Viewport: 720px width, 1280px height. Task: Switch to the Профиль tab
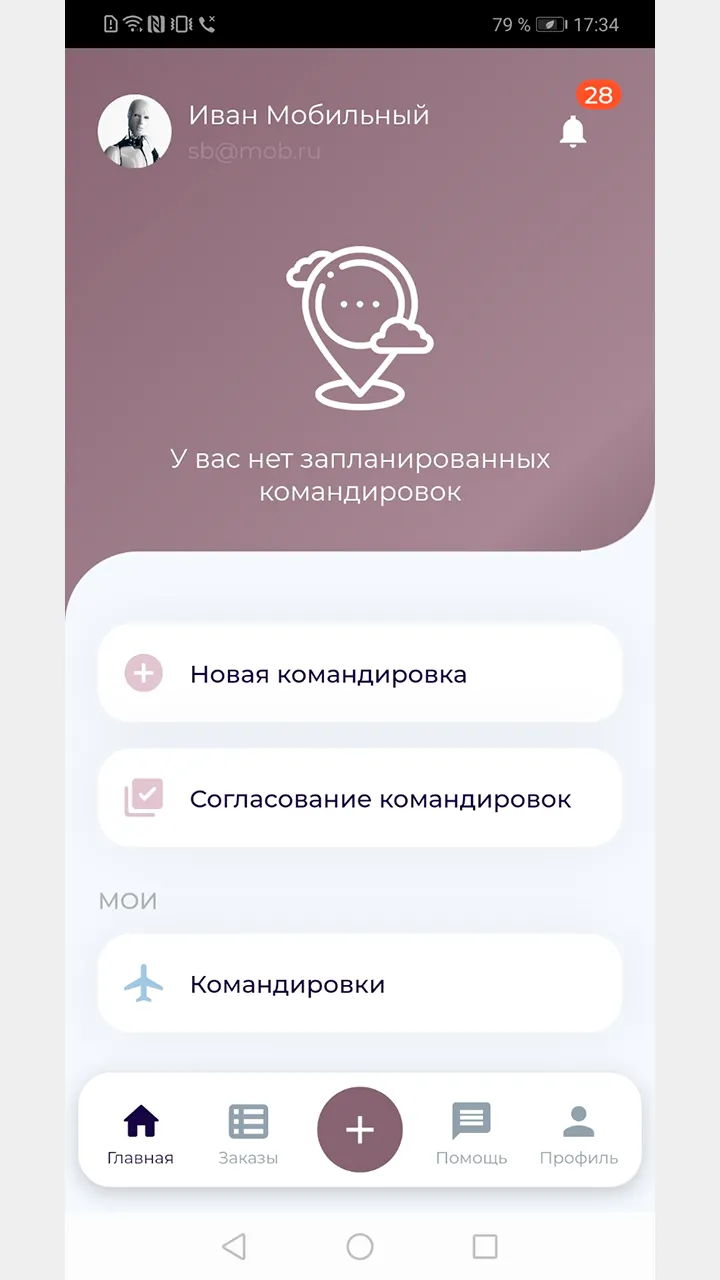(579, 1135)
